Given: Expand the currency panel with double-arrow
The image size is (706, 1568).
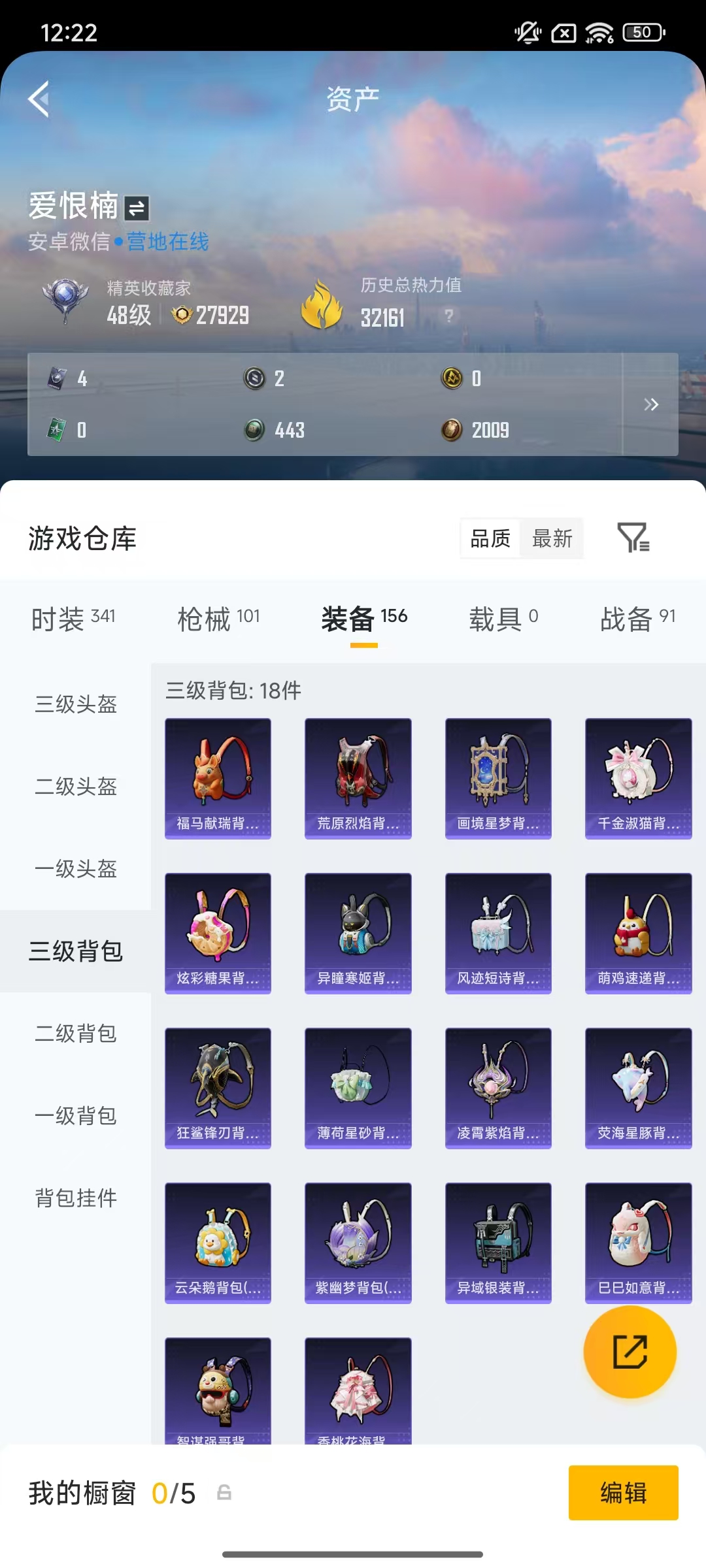Looking at the screenshot, I should point(651,405).
